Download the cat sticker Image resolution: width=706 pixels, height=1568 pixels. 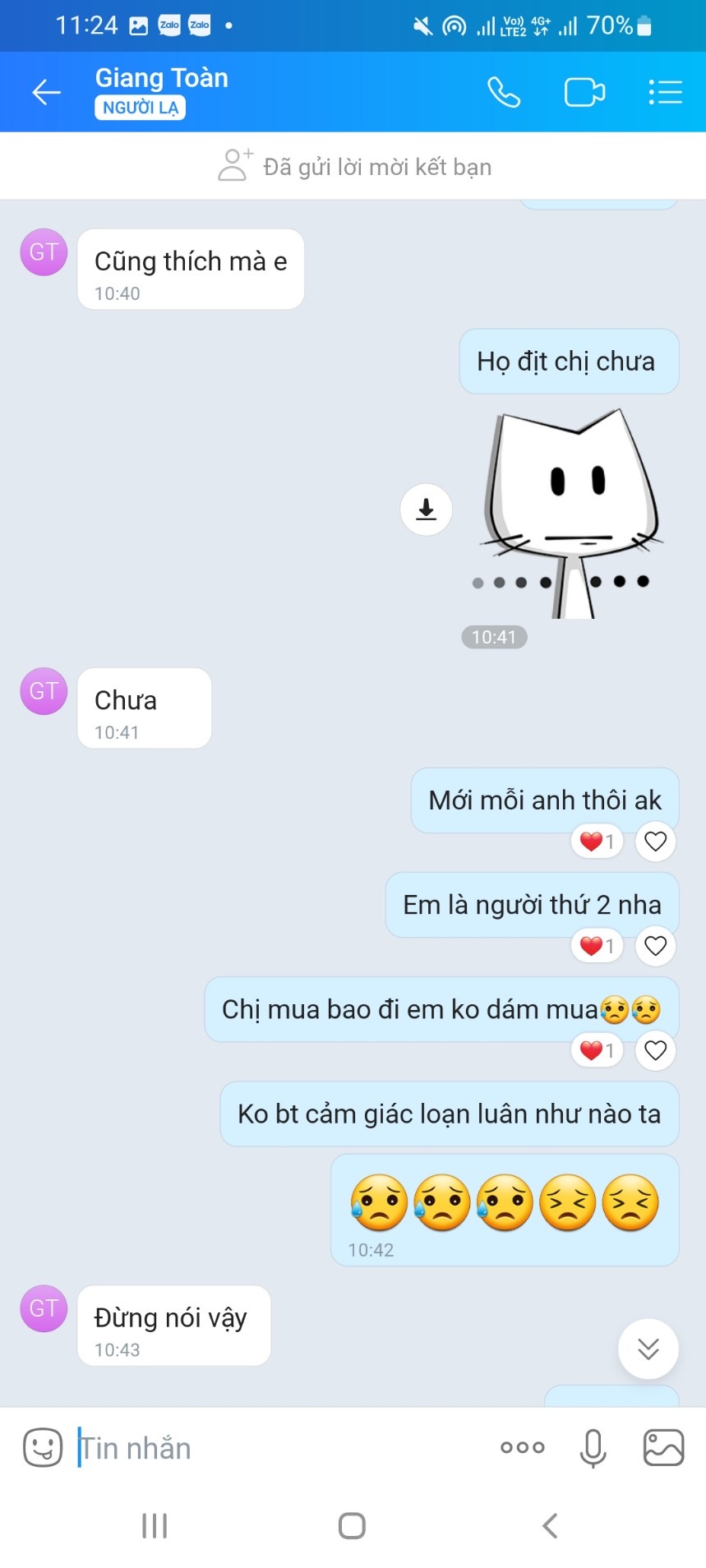click(x=426, y=510)
